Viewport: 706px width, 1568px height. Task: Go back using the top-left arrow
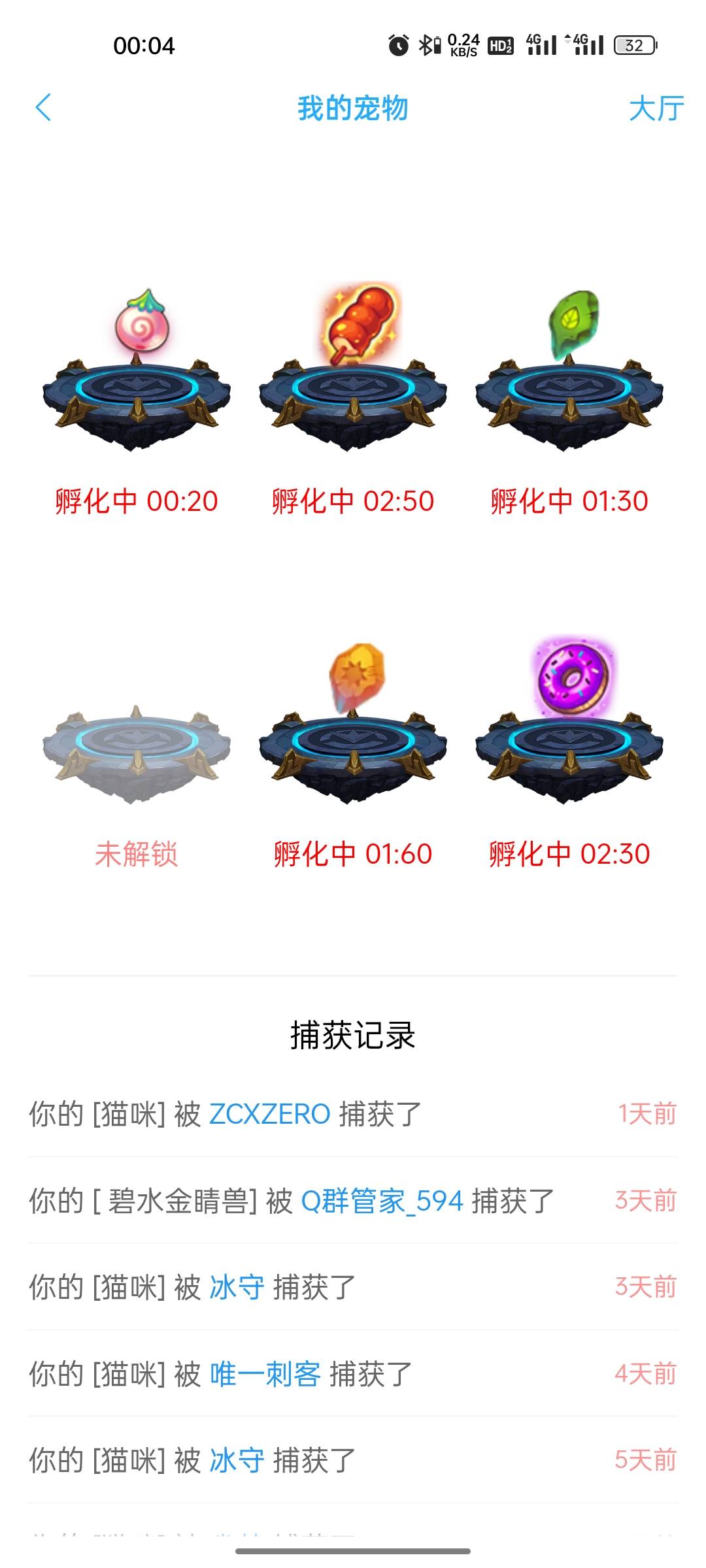pyautogui.click(x=43, y=108)
